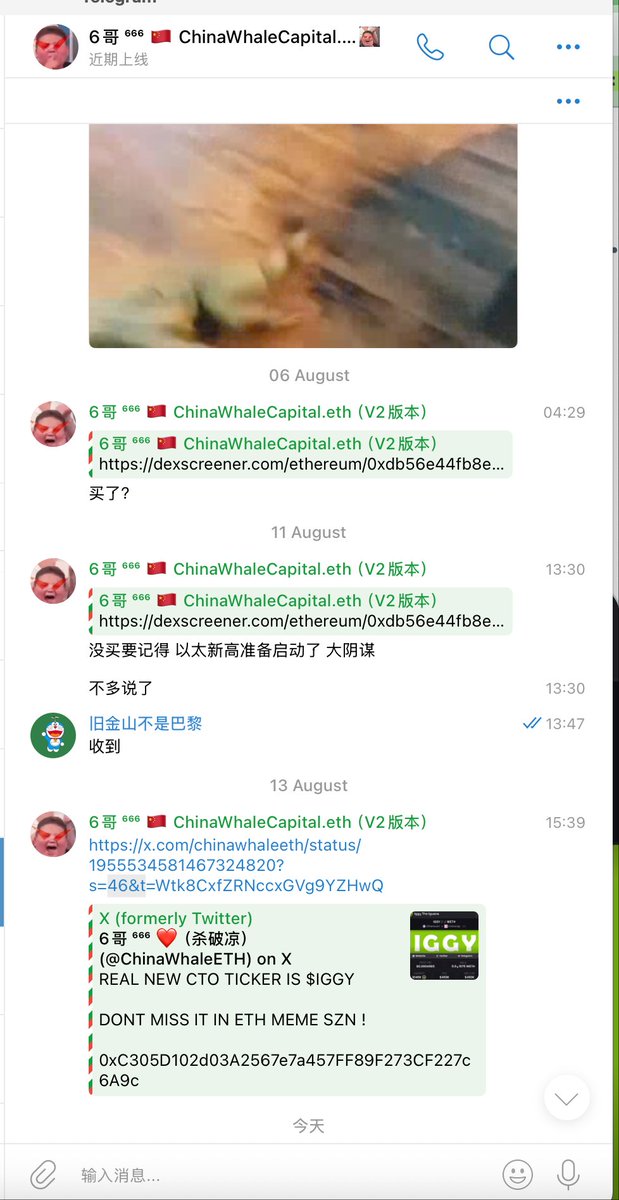Open quoted dexscreener message from 06 August

(301, 454)
